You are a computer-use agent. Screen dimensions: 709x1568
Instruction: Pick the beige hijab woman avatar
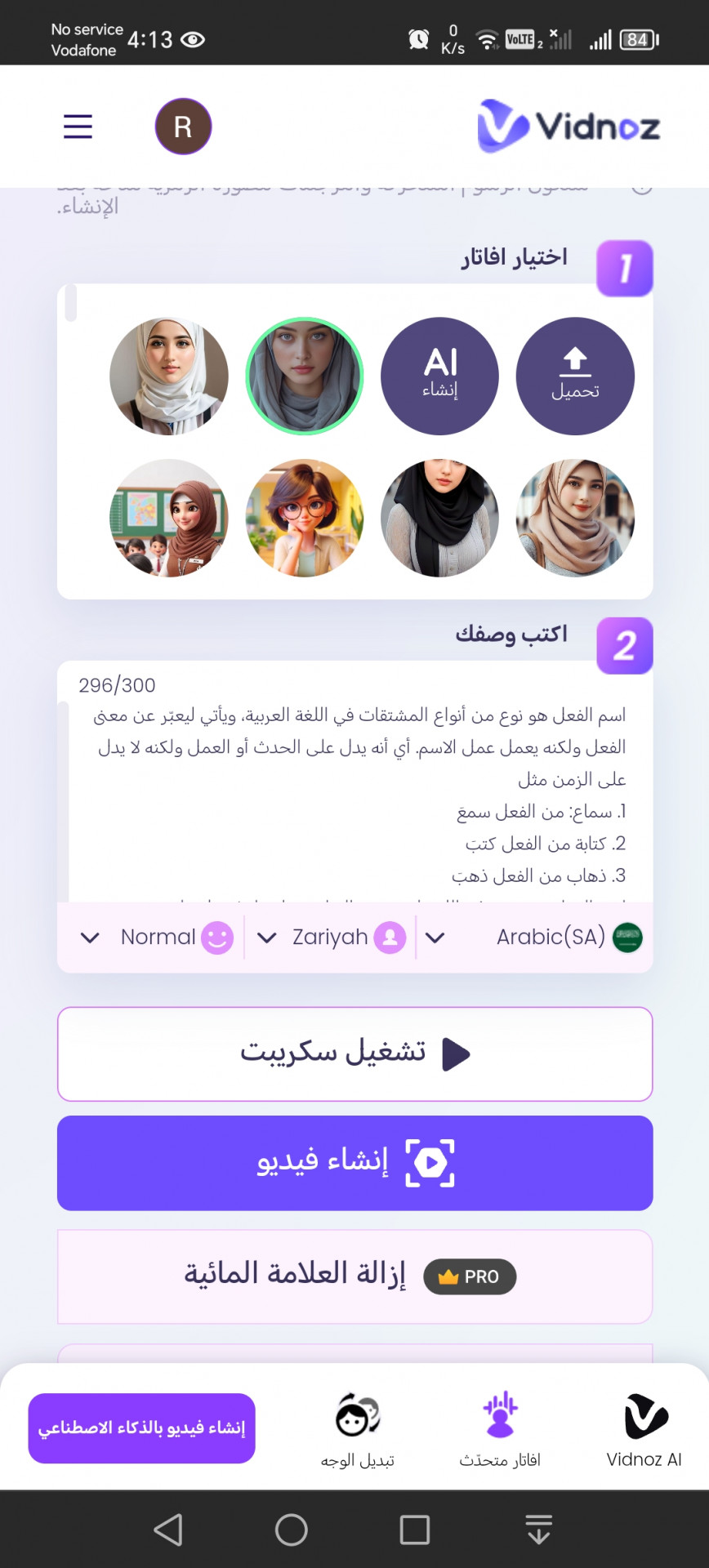[575, 518]
